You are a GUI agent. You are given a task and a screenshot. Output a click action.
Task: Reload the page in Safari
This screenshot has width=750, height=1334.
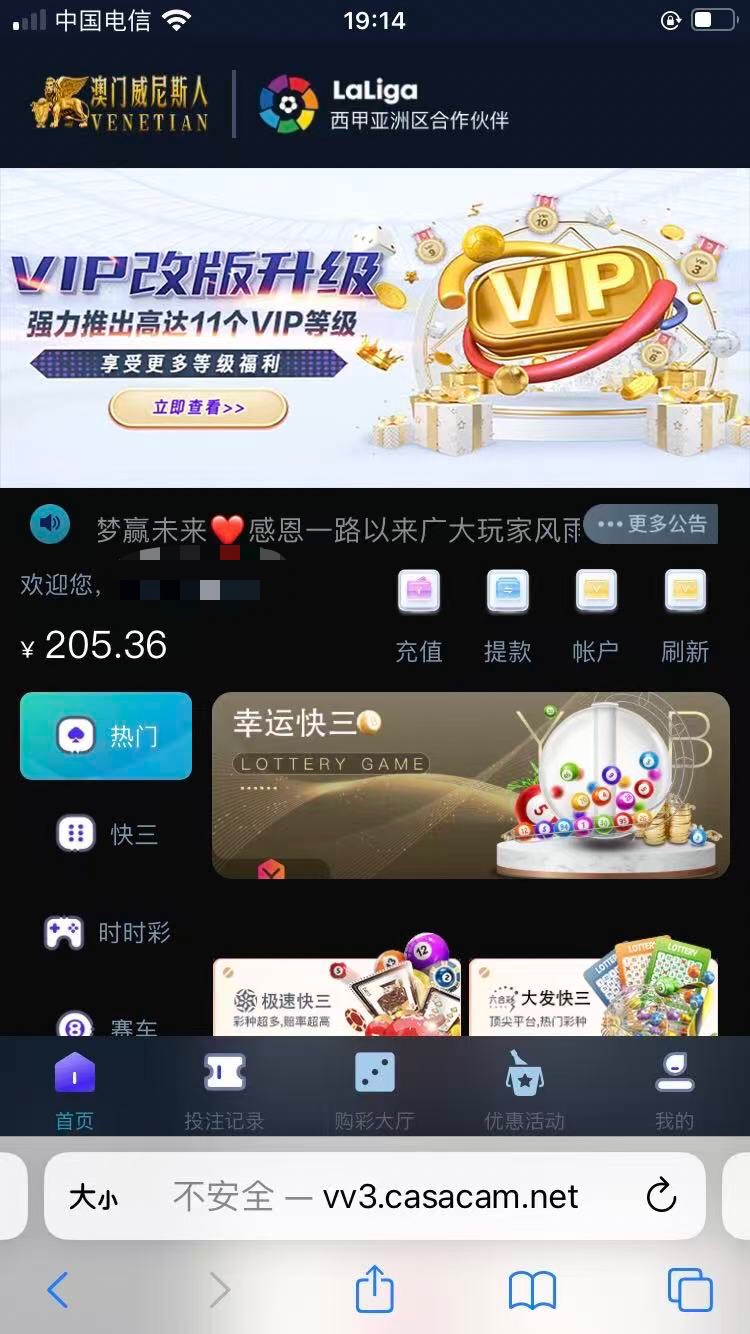[x=661, y=1196]
